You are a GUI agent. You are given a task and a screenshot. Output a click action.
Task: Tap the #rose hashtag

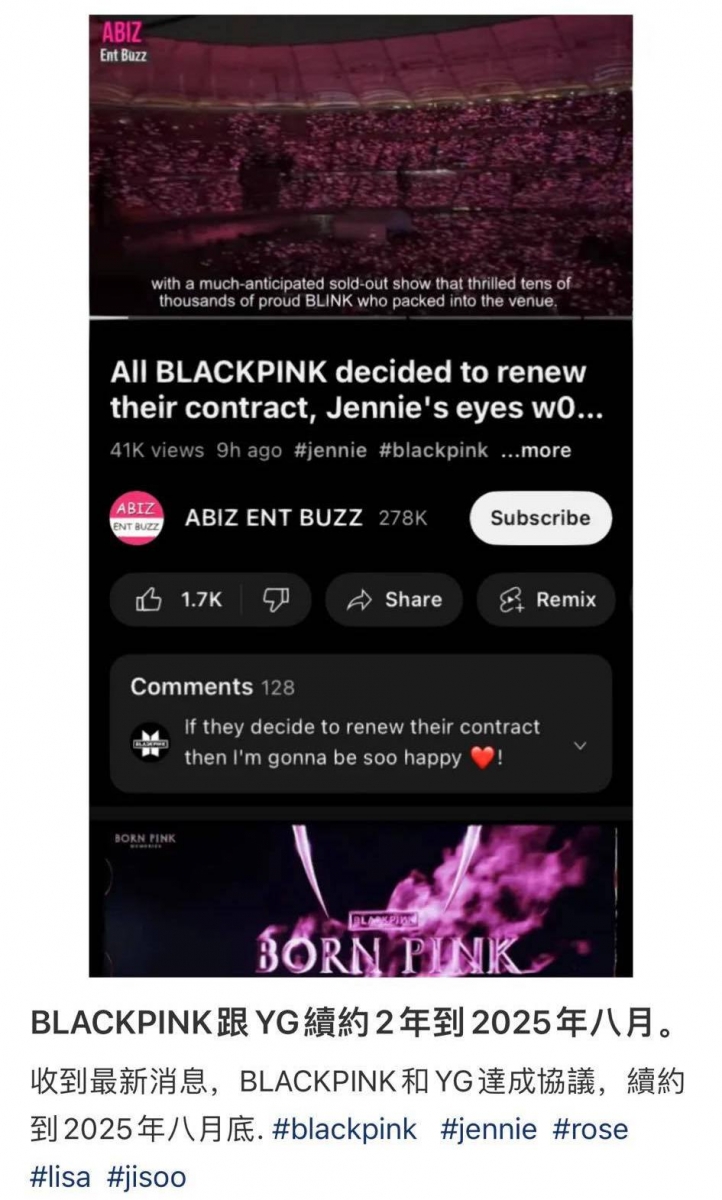pyautogui.click(x=590, y=1130)
